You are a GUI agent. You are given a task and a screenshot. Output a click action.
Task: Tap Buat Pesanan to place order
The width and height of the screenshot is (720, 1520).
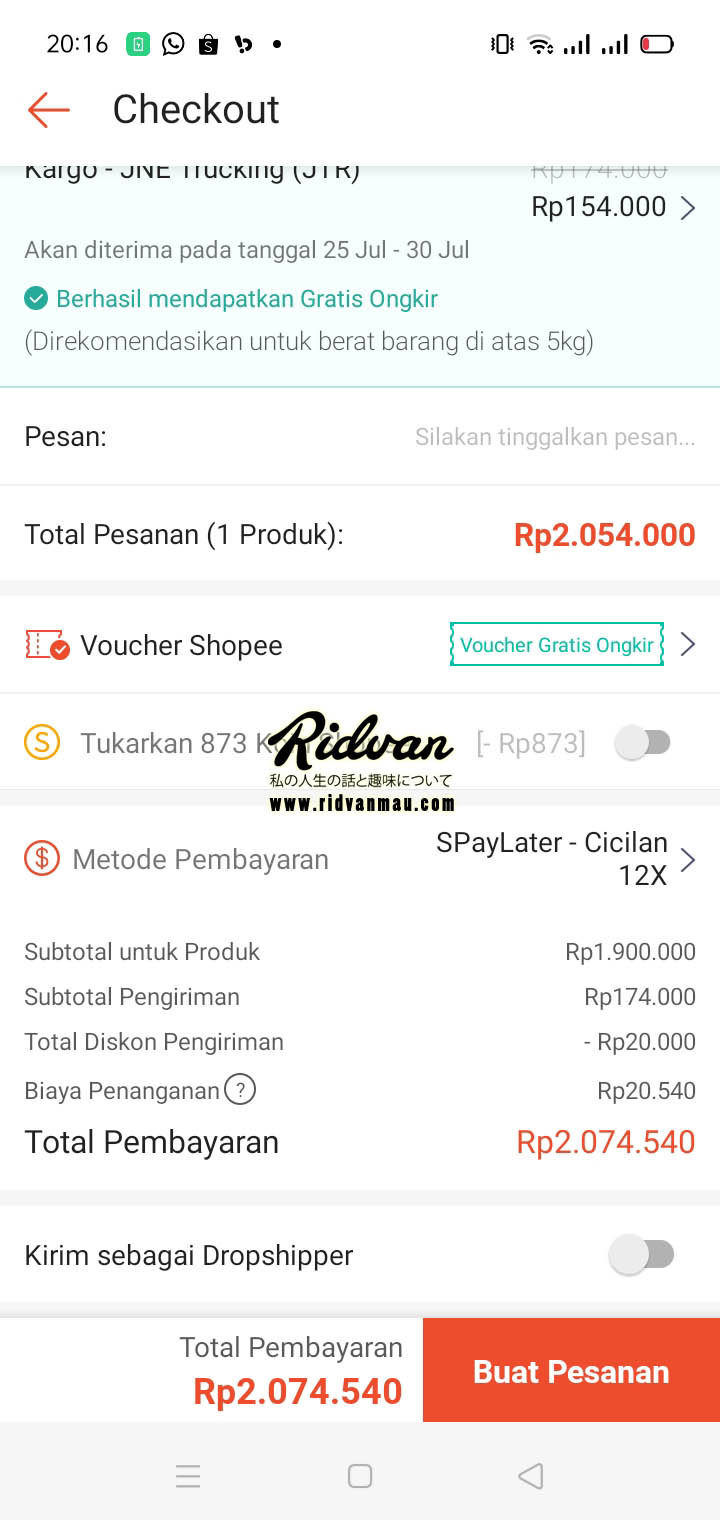coord(571,1371)
